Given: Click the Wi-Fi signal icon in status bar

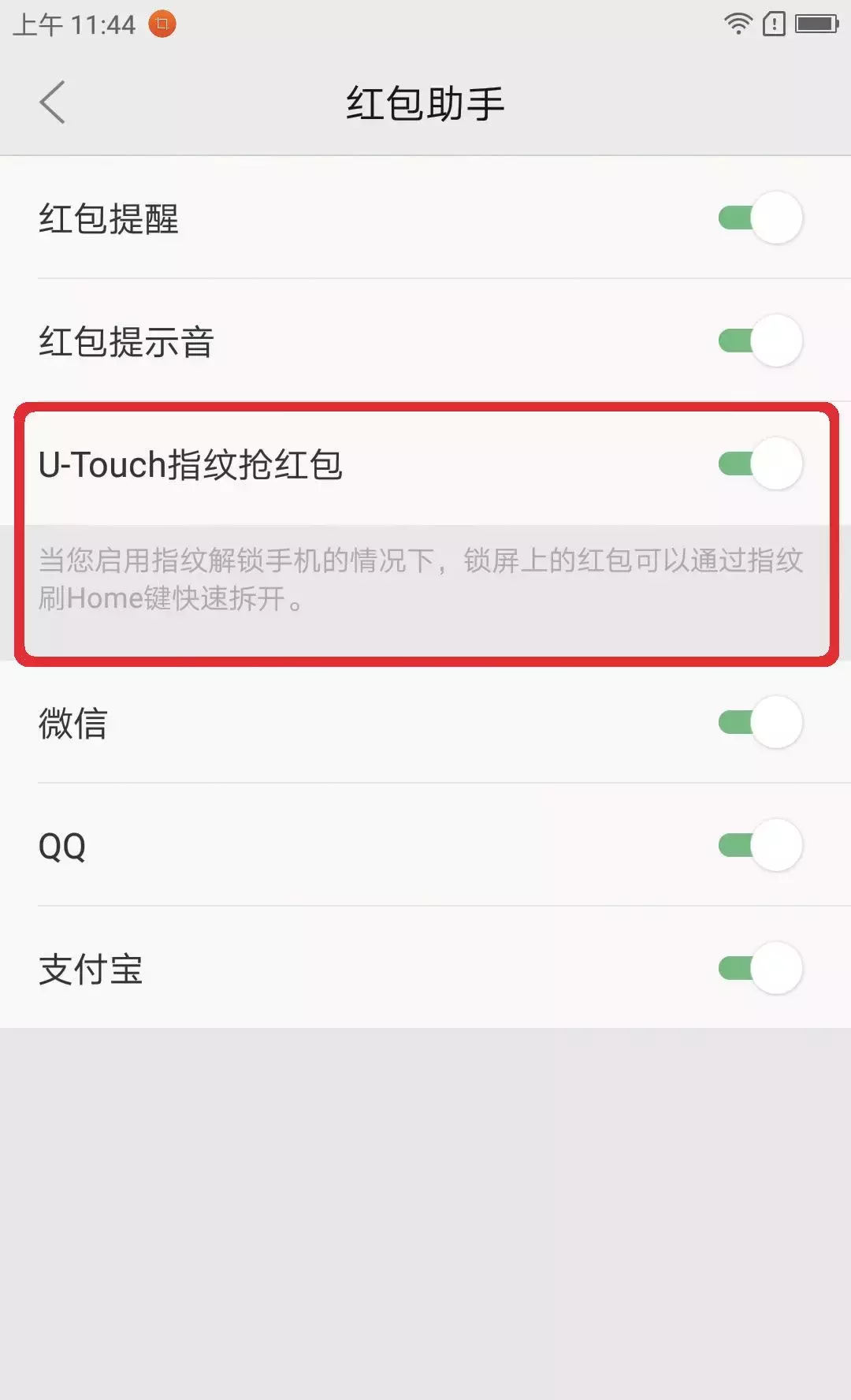Looking at the screenshot, I should click(x=738, y=23).
